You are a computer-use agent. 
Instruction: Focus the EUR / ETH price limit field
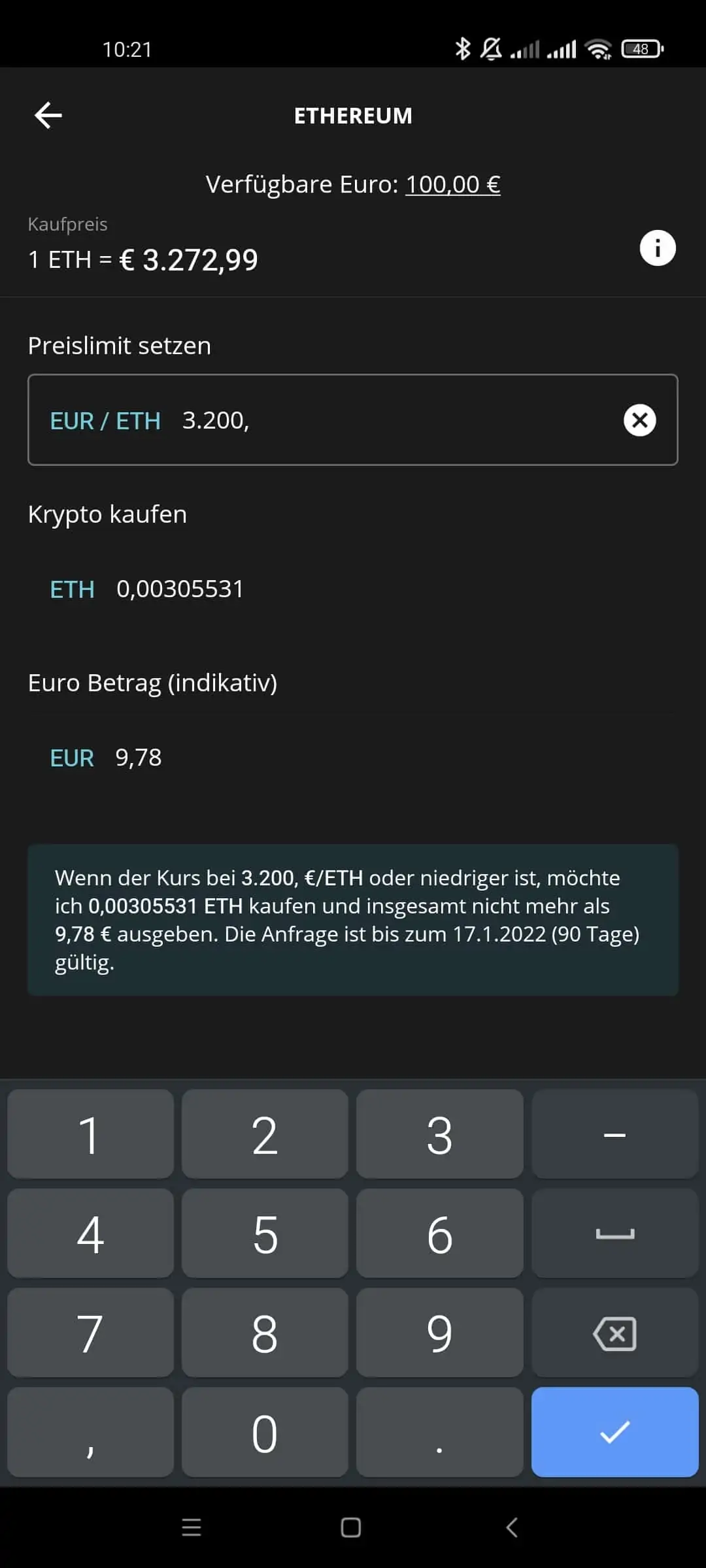tap(353, 419)
